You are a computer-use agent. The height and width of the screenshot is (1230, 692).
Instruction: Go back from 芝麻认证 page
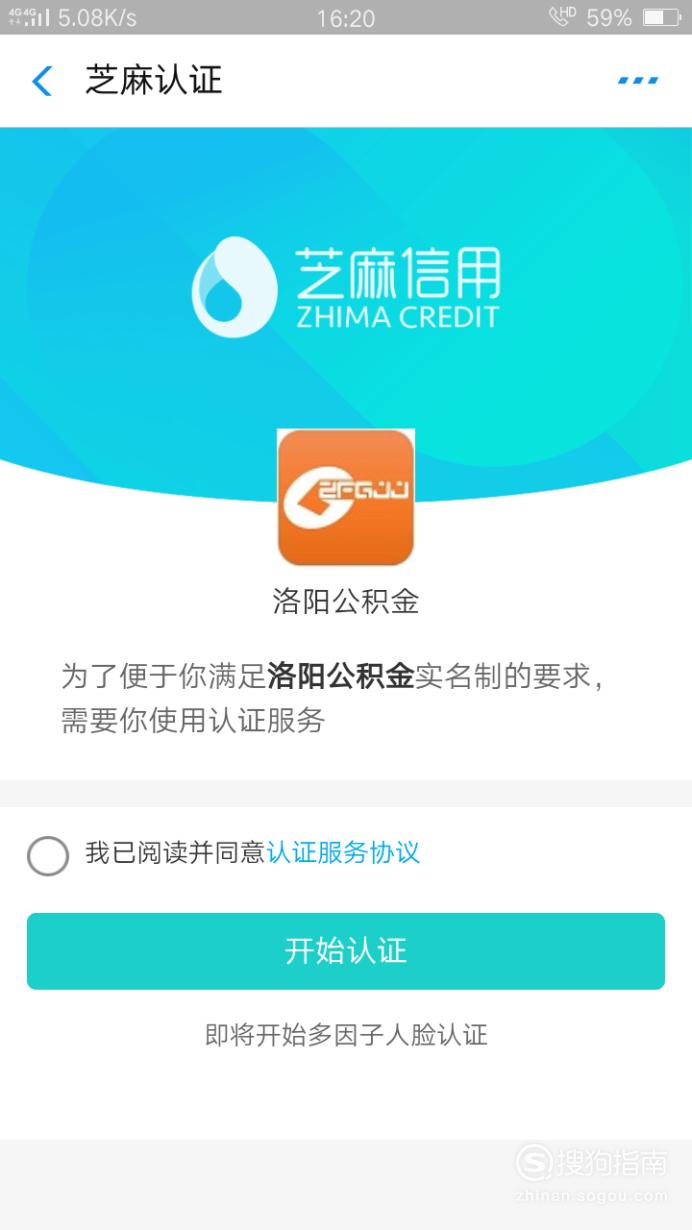[42, 80]
